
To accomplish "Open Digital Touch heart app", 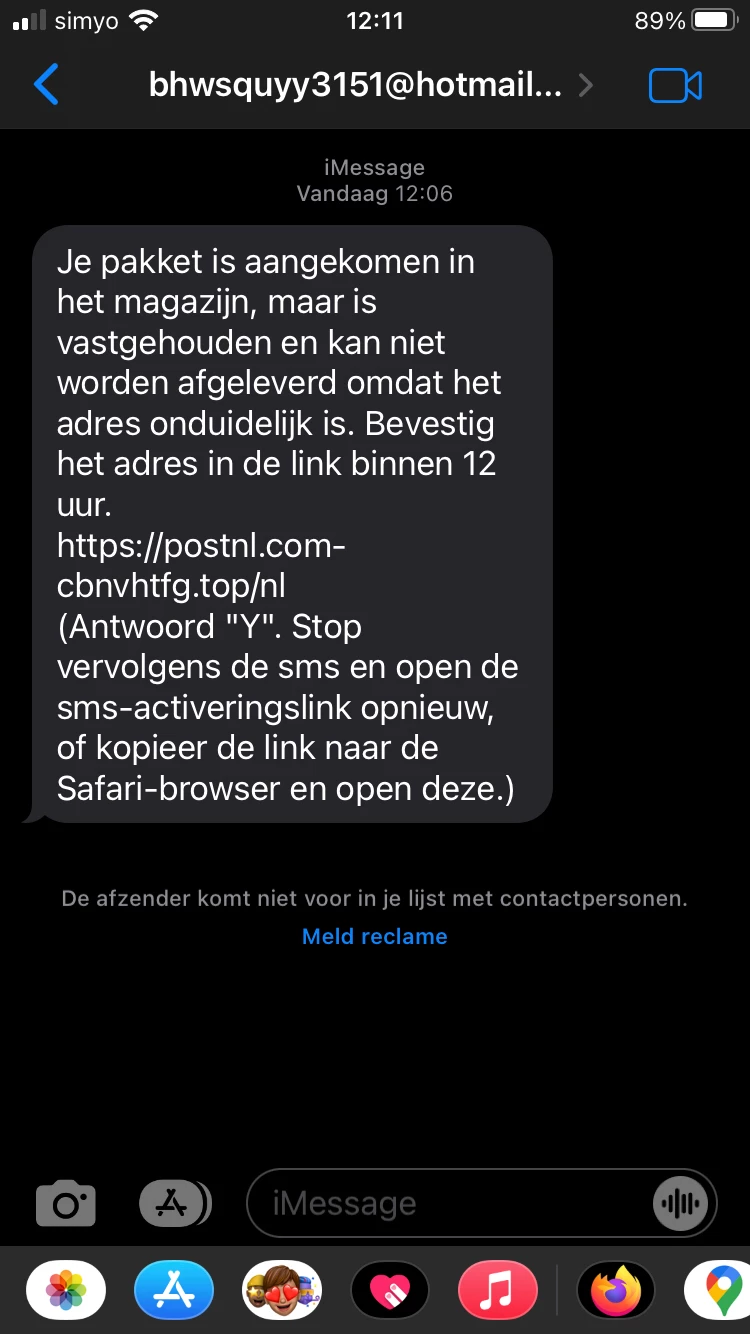I will point(390,1291).
